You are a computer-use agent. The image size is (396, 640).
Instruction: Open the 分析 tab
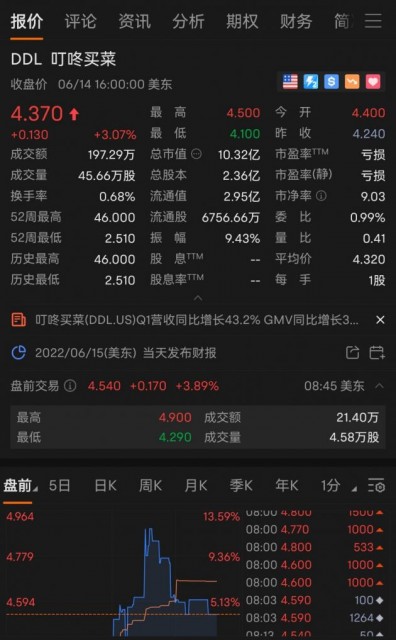(x=188, y=21)
